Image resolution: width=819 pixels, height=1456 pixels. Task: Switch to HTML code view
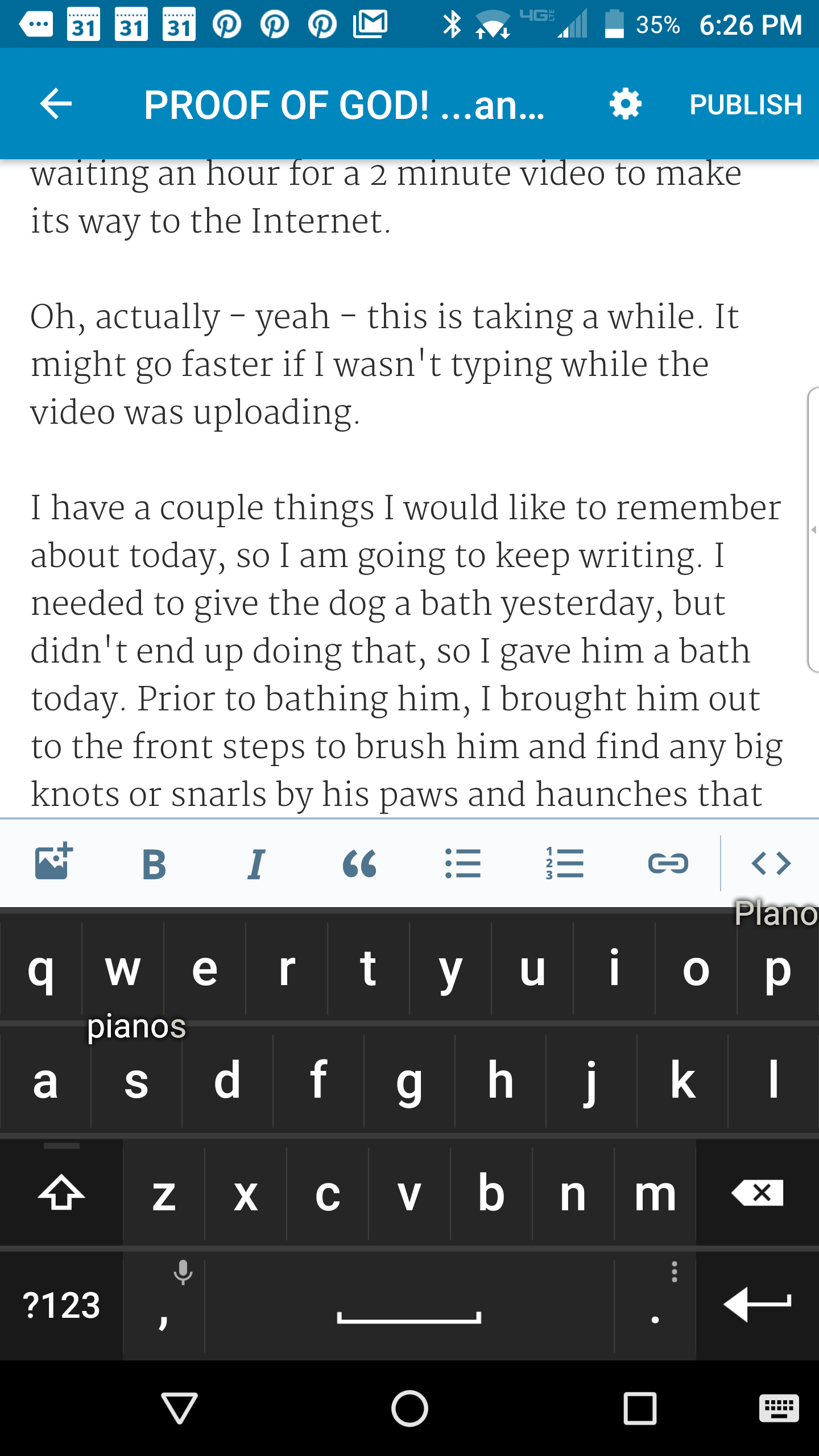[x=771, y=864]
